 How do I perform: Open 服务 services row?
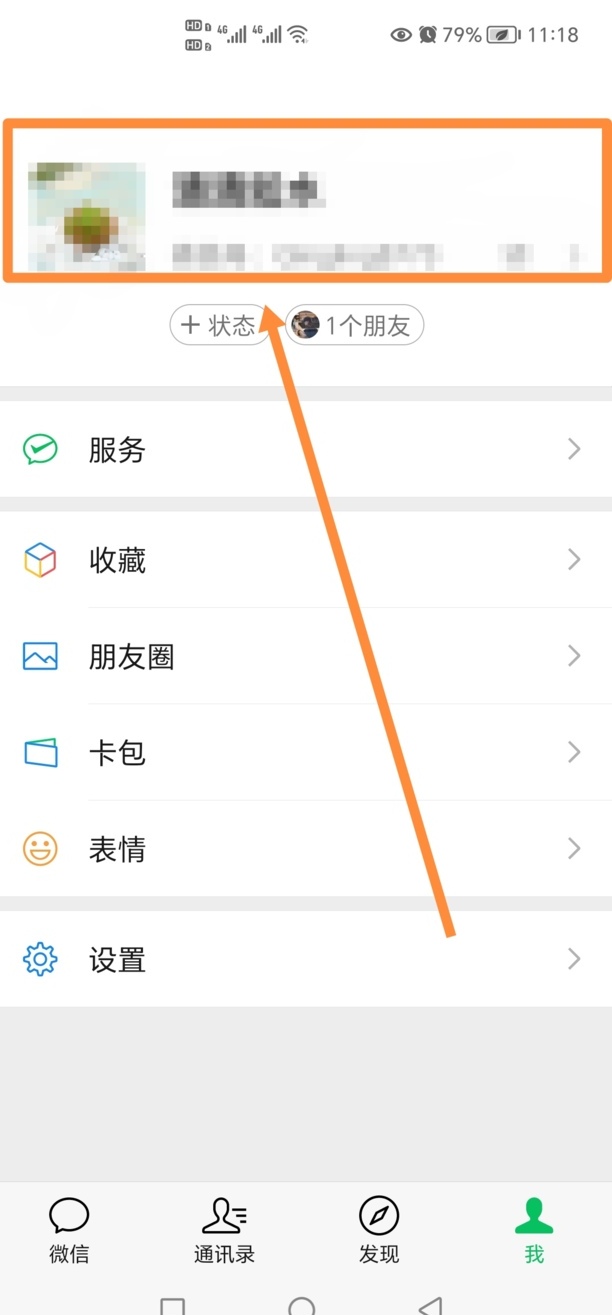[305, 450]
